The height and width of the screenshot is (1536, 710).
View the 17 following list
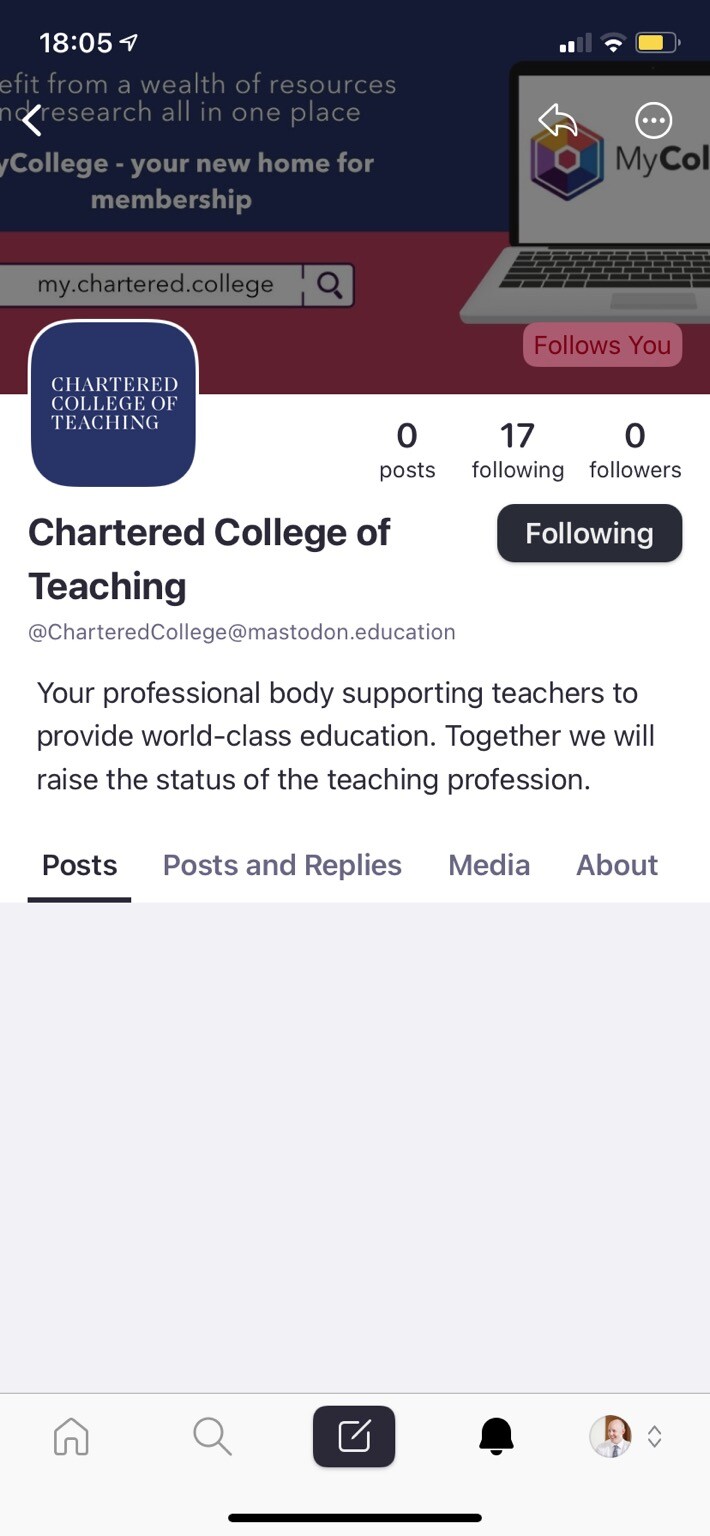[x=518, y=450]
